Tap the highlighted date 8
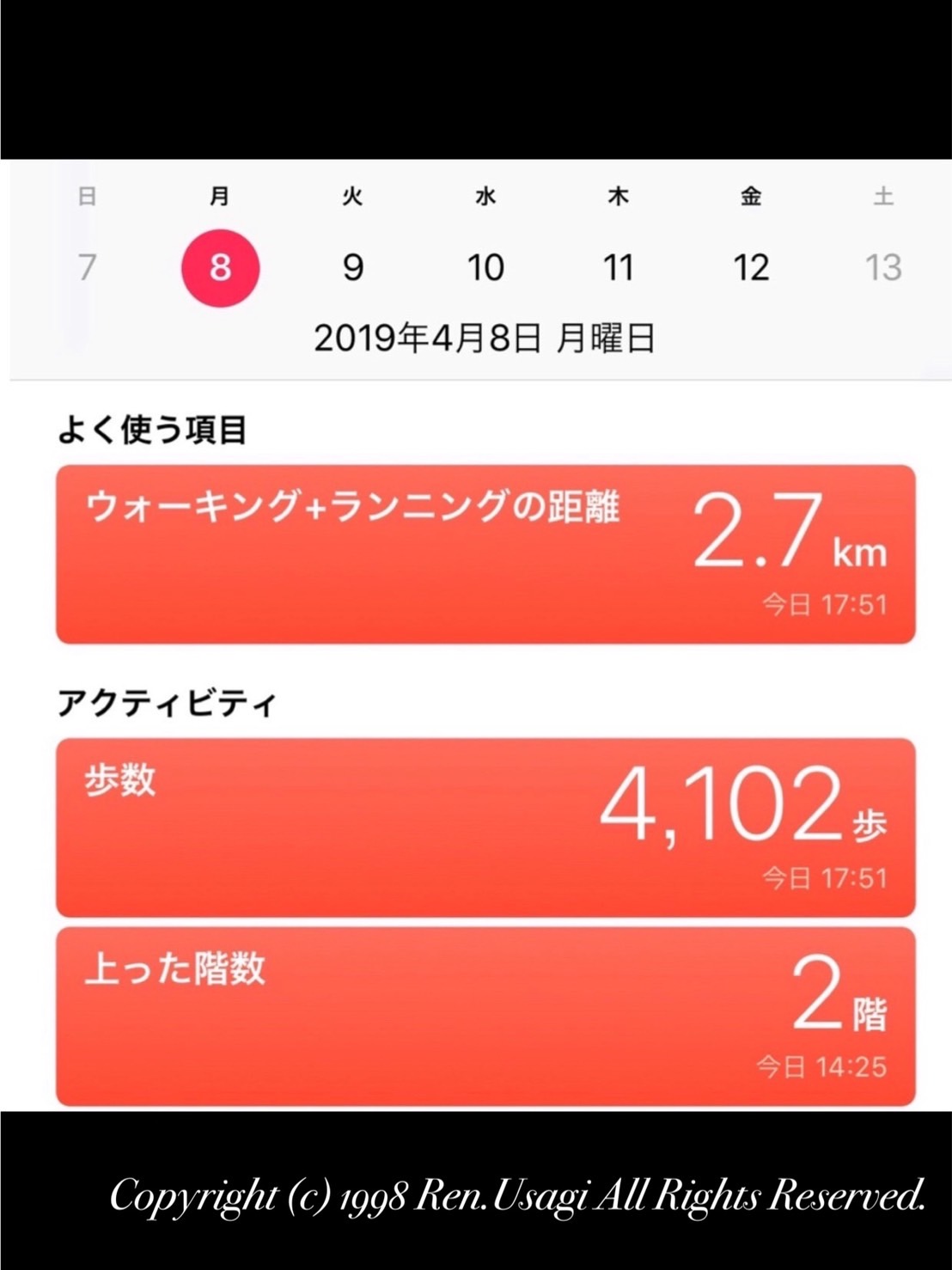The width and height of the screenshot is (952, 1270). 220,267
